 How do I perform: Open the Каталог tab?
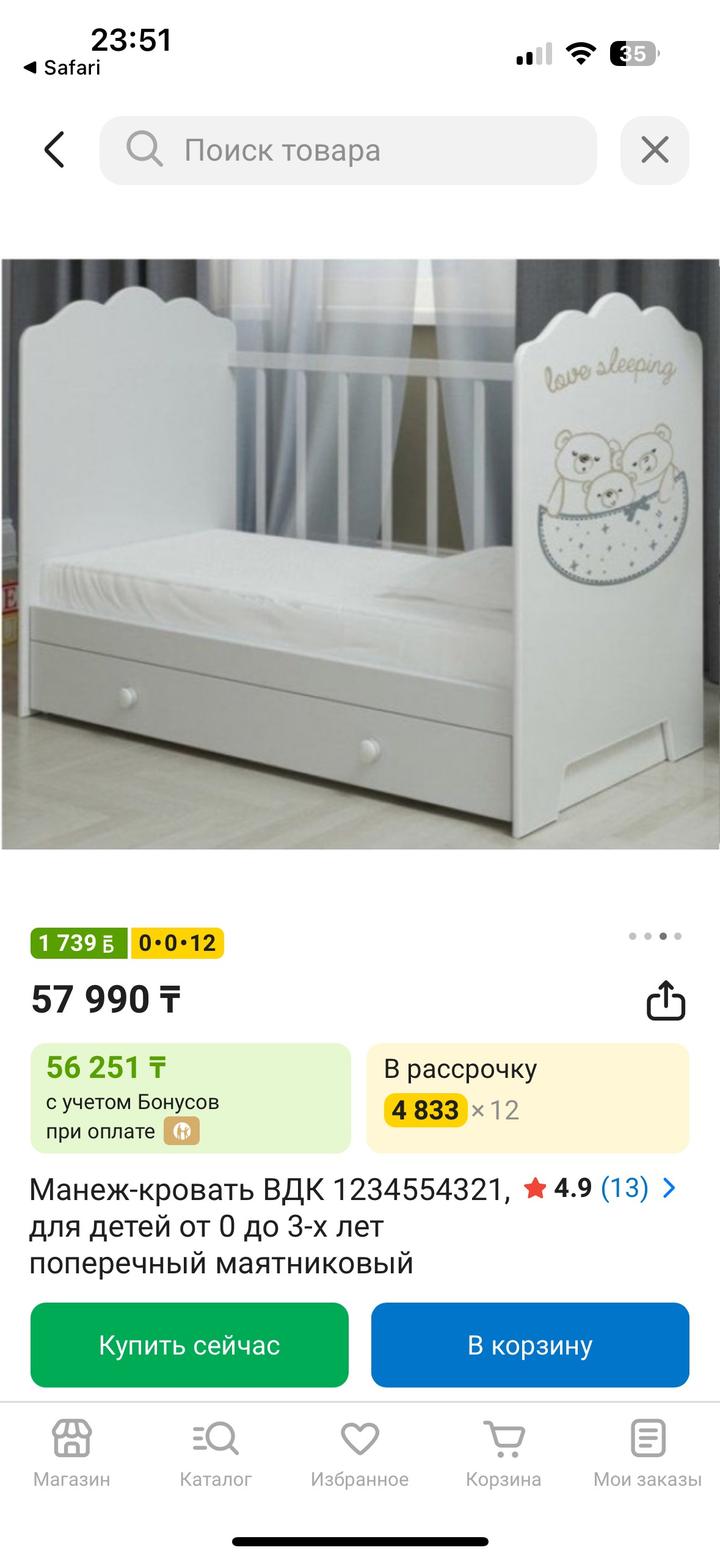pos(216,1453)
